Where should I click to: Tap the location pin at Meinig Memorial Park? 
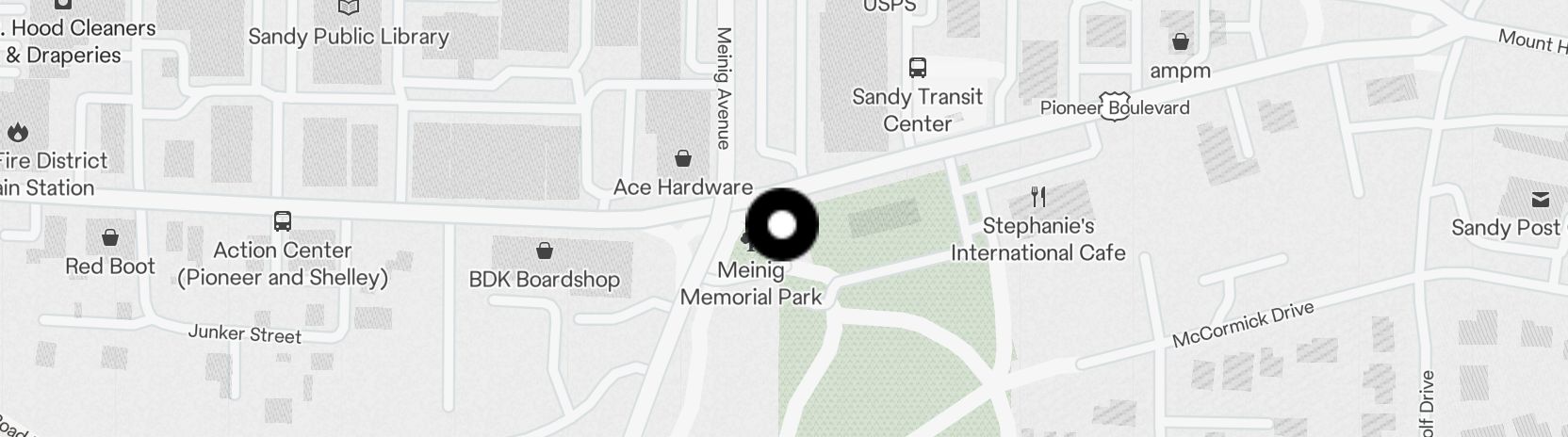pyautogui.click(x=782, y=225)
